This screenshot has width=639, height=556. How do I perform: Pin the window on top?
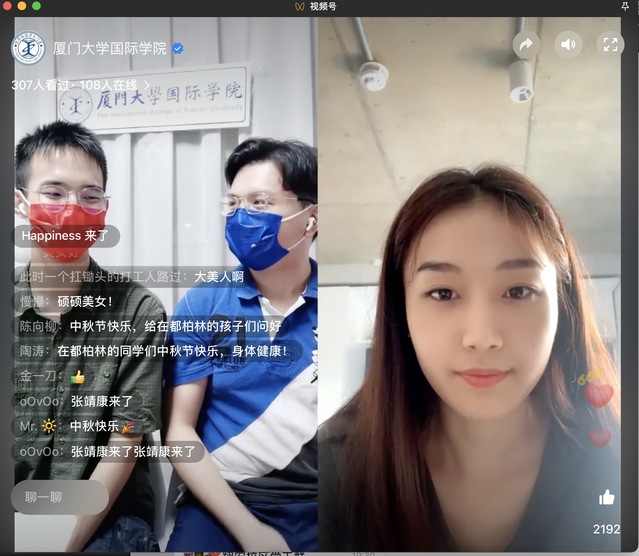click(x=625, y=6)
